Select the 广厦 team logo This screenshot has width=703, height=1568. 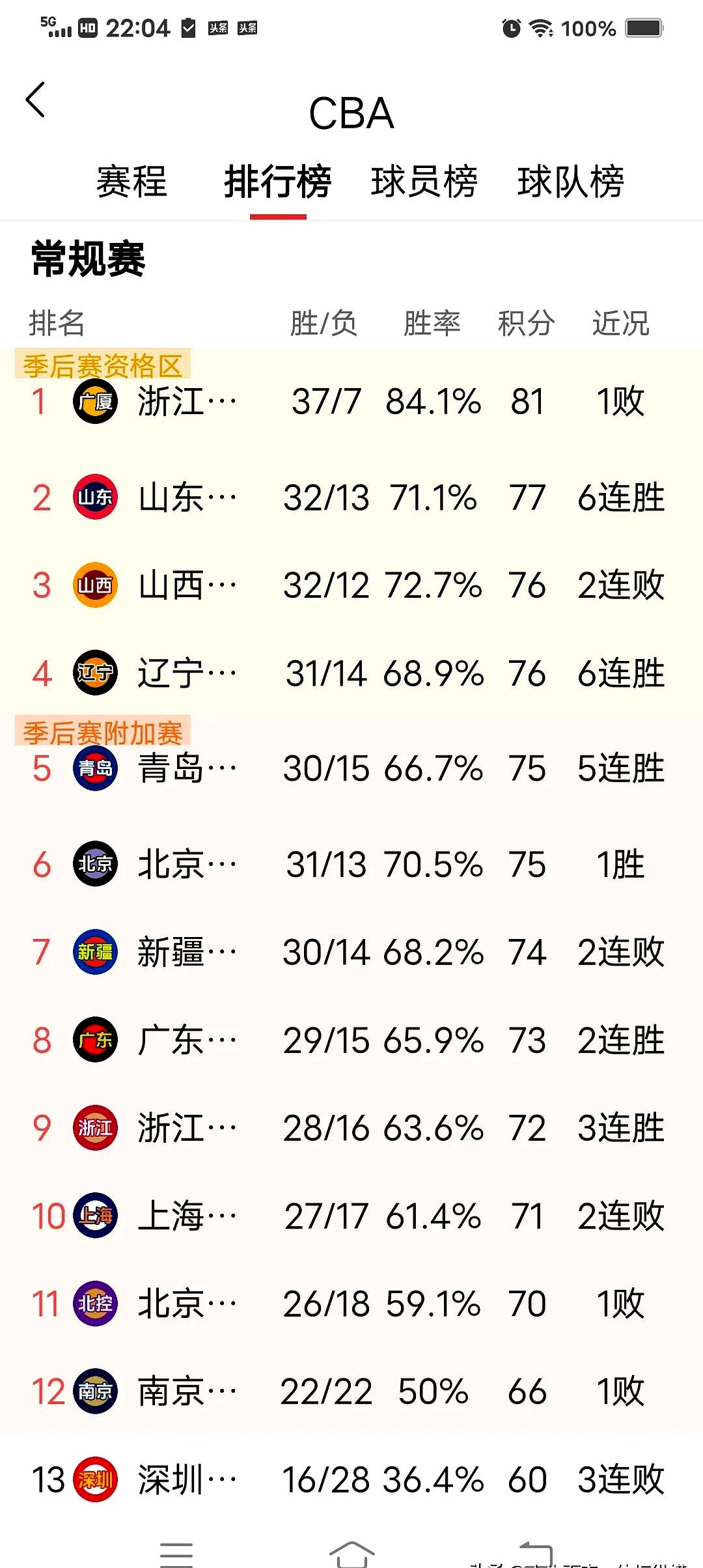pos(95,402)
